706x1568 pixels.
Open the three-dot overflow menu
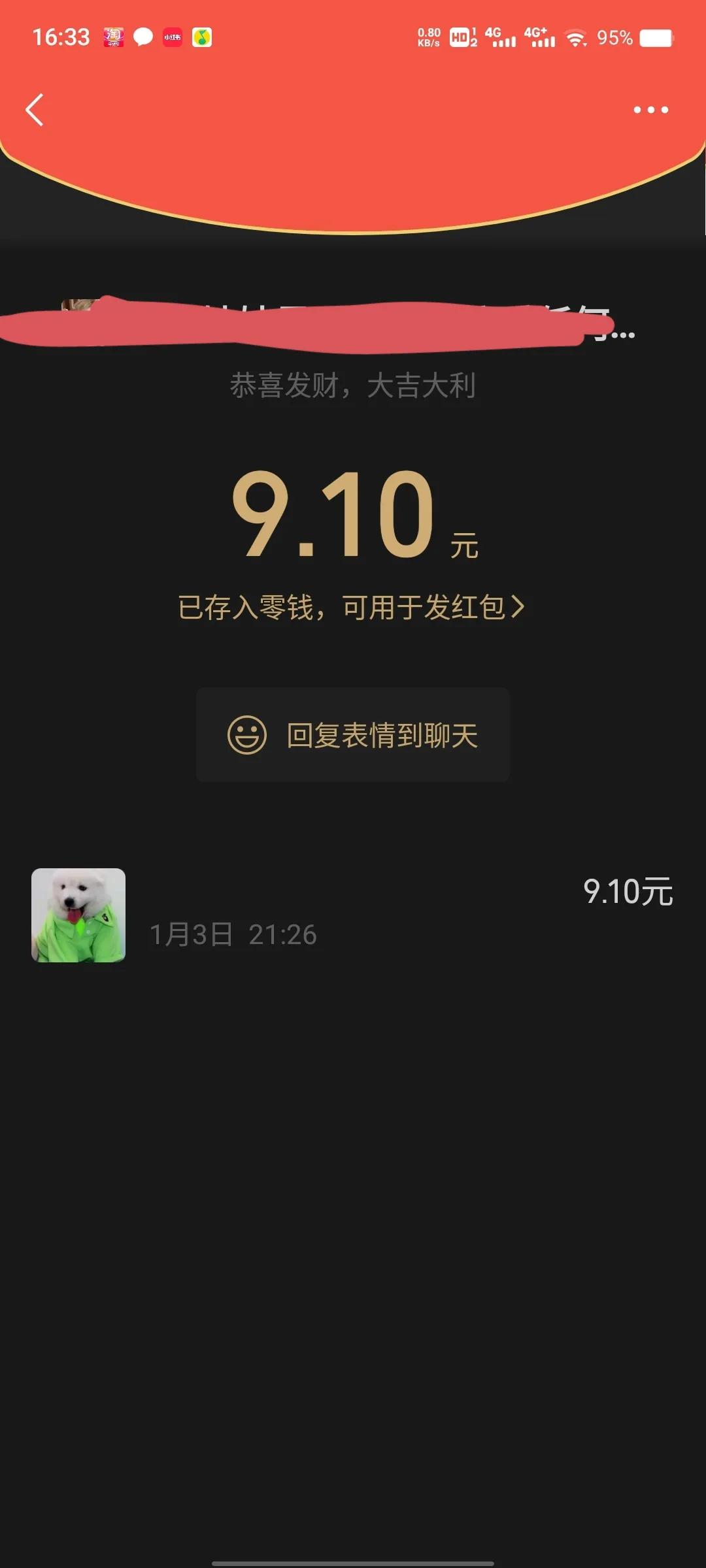[650, 110]
